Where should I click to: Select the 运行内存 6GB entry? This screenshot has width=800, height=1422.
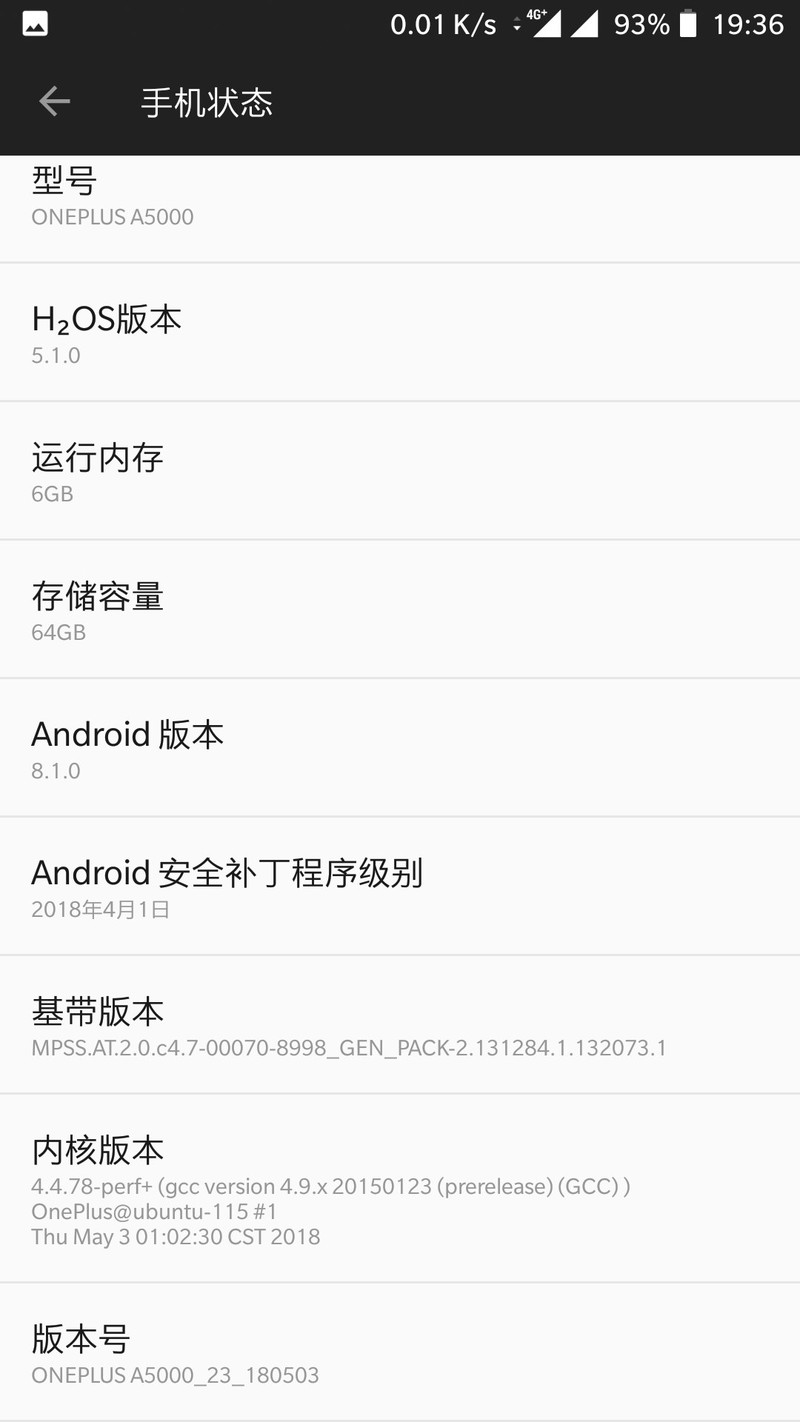click(x=400, y=470)
